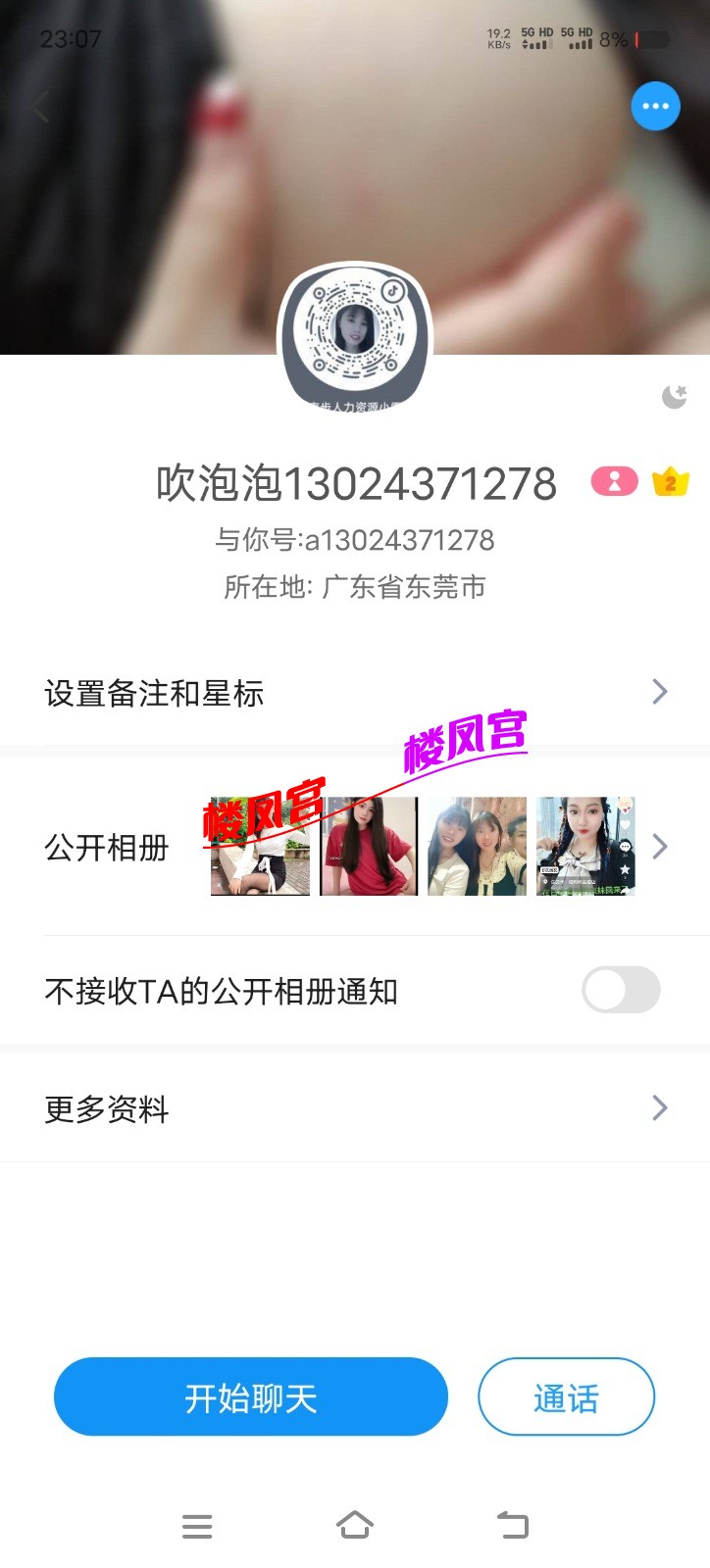Open the girl in red shirt photo

(368, 846)
